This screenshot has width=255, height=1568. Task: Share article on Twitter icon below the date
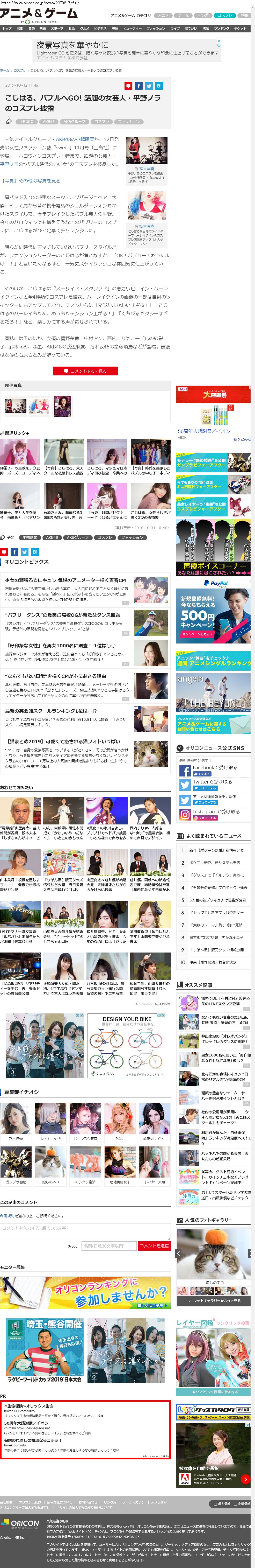point(149,86)
